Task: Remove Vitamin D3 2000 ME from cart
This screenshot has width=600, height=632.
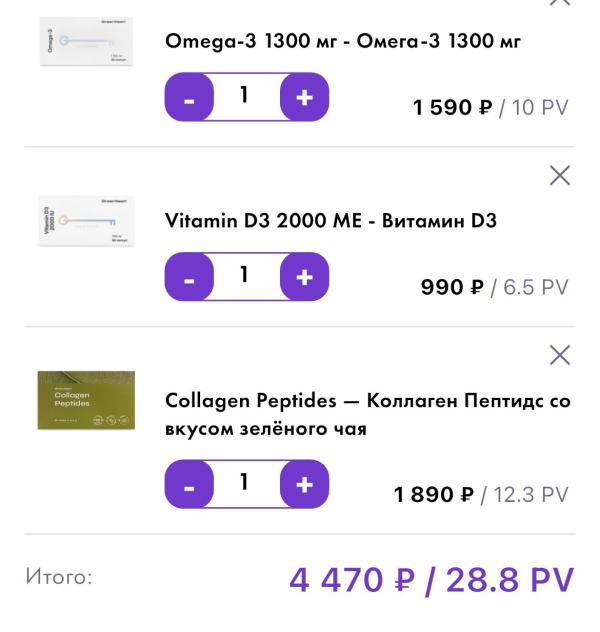Action: (560, 175)
